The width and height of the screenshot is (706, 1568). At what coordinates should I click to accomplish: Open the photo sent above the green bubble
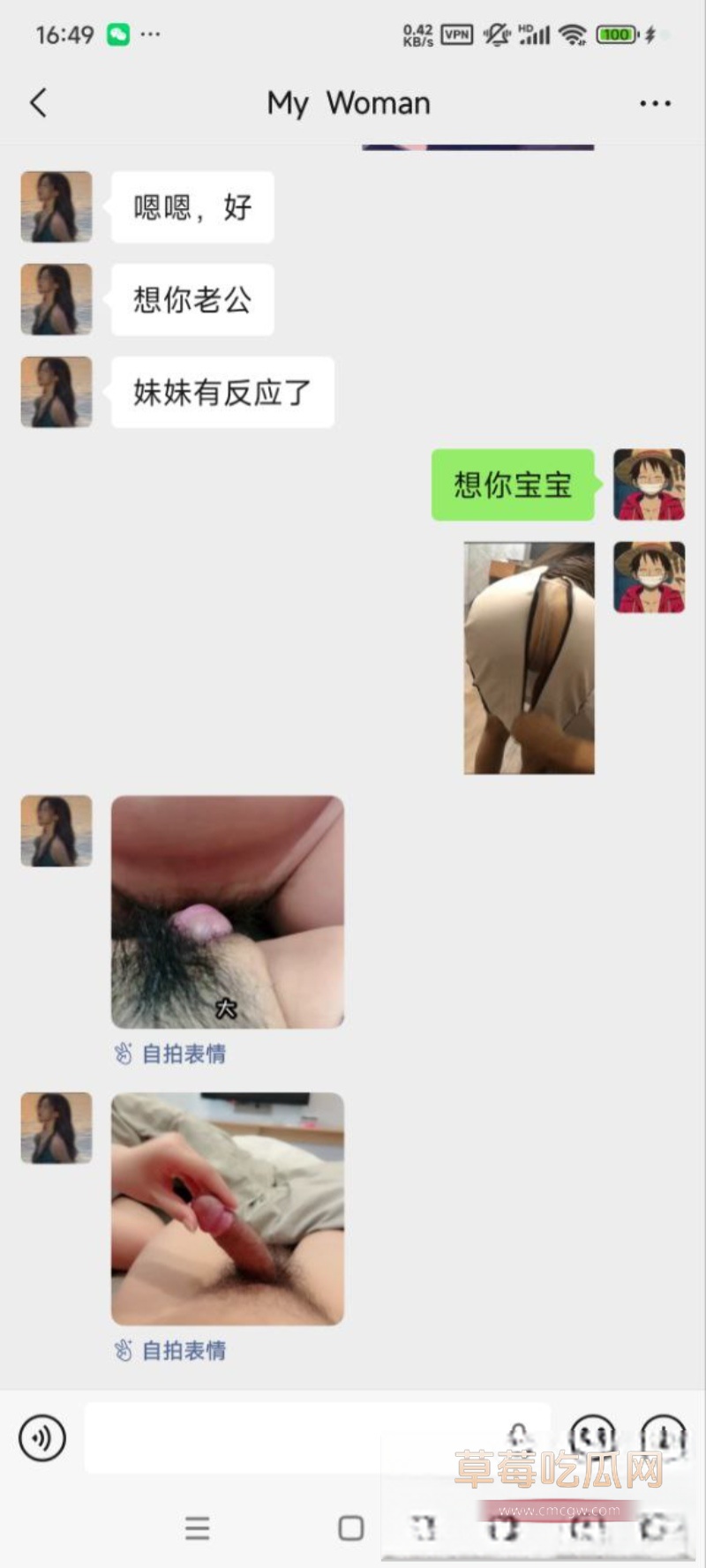click(x=527, y=657)
